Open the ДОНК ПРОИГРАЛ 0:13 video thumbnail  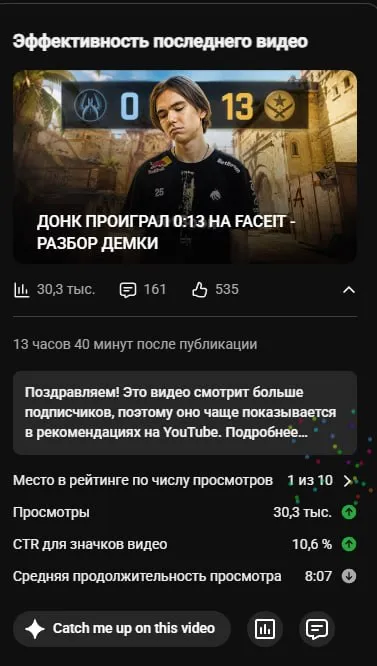[x=185, y=166]
